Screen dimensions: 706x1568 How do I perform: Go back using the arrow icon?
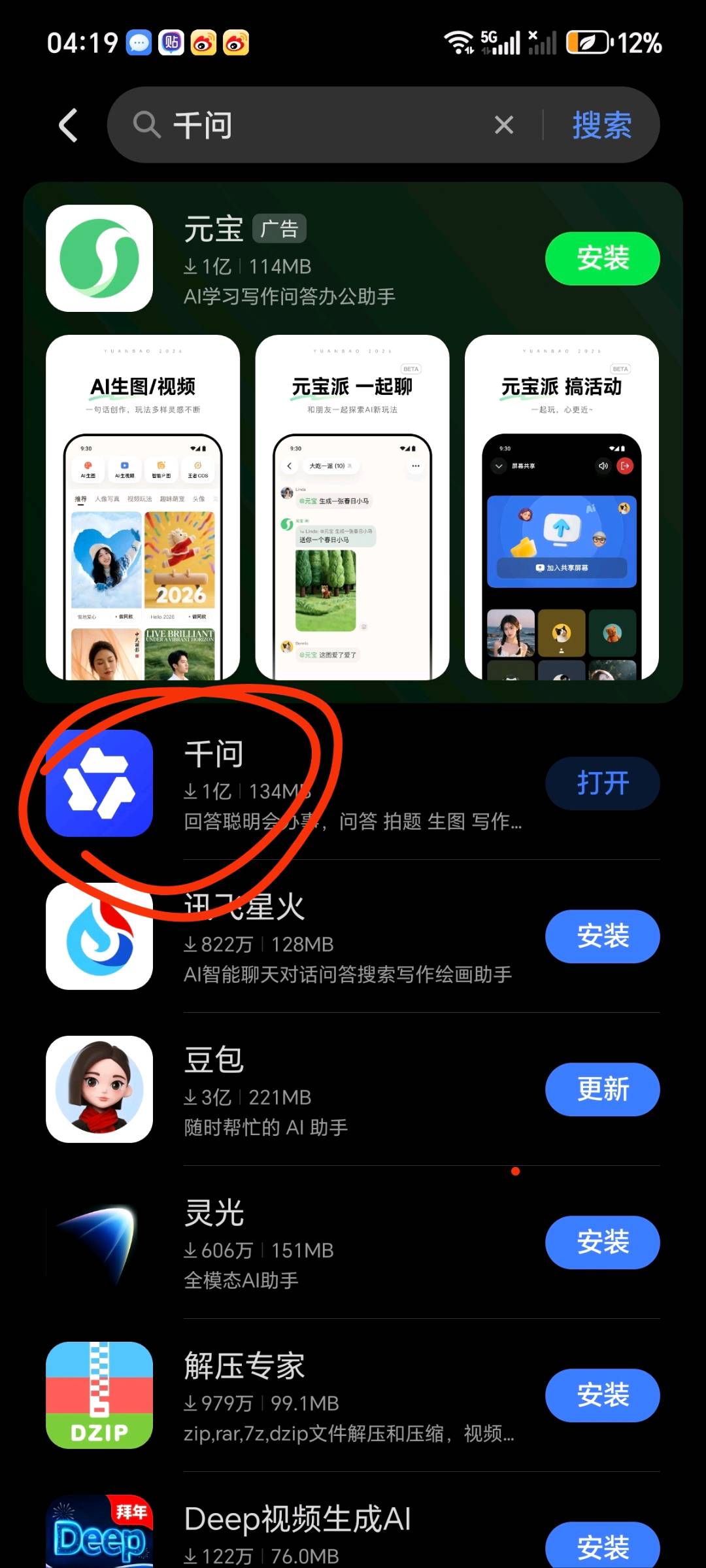click(69, 125)
